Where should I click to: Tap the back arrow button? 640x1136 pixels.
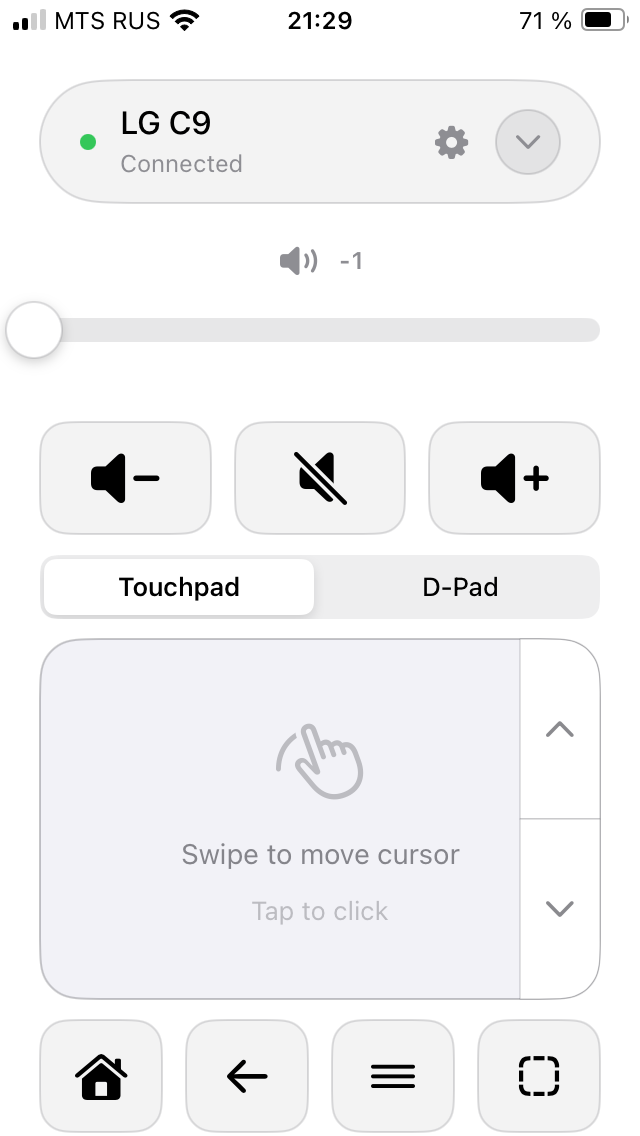tap(247, 1076)
